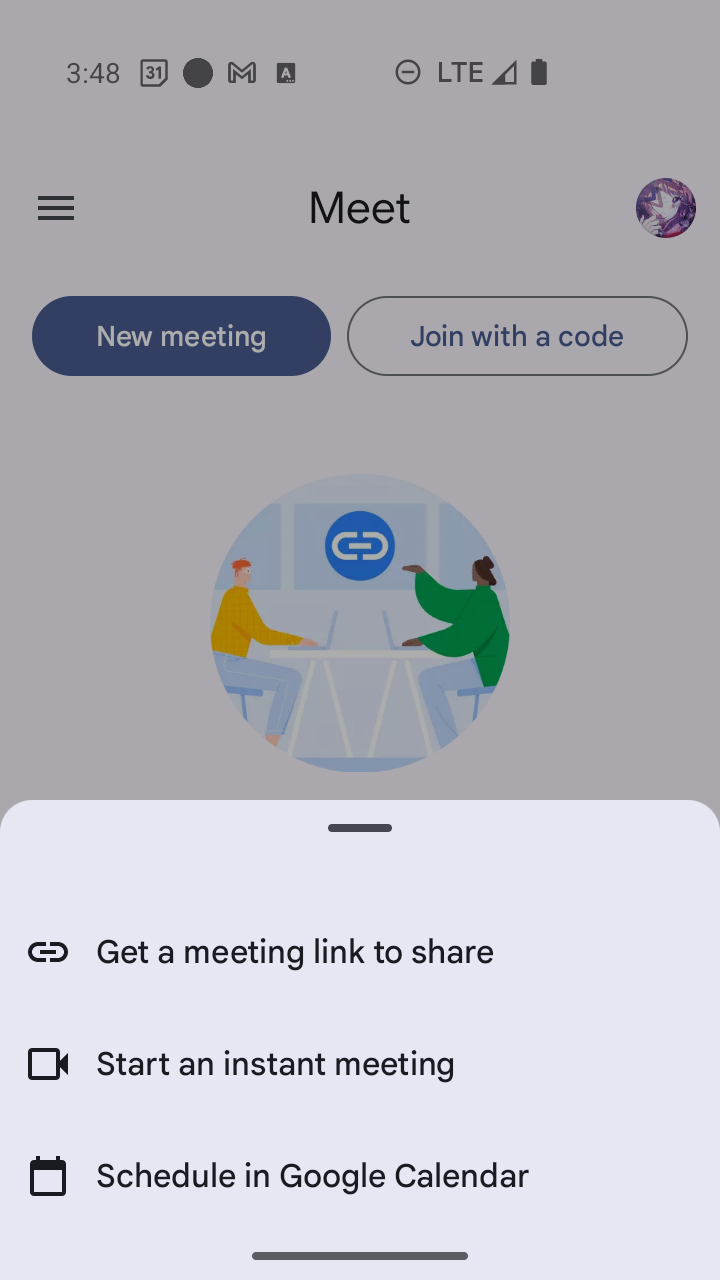Select Join with a code
This screenshot has height=1280, width=720.
point(517,336)
